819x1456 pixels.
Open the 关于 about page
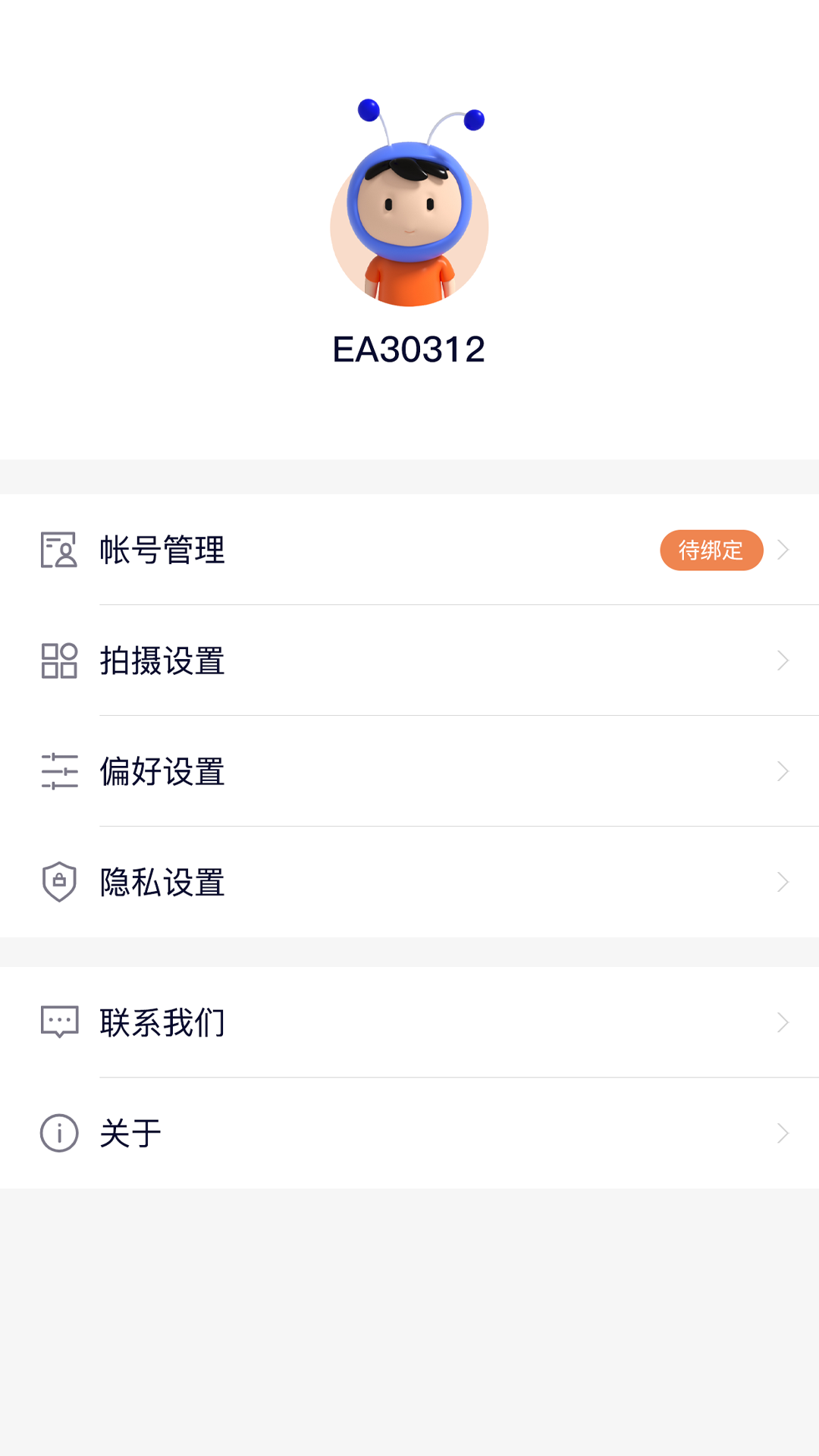tap(130, 1133)
